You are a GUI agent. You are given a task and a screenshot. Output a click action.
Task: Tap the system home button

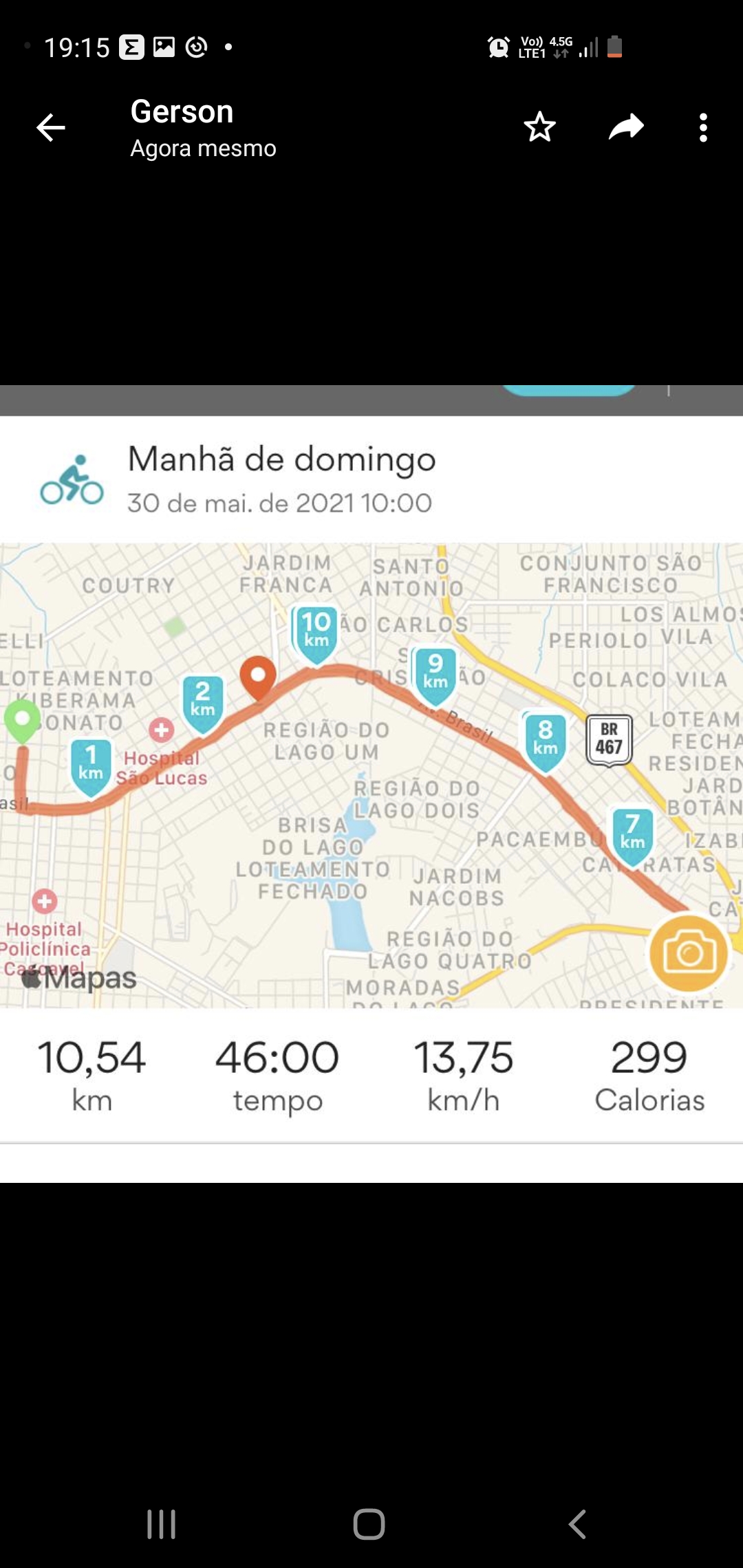click(x=369, y=1524)
